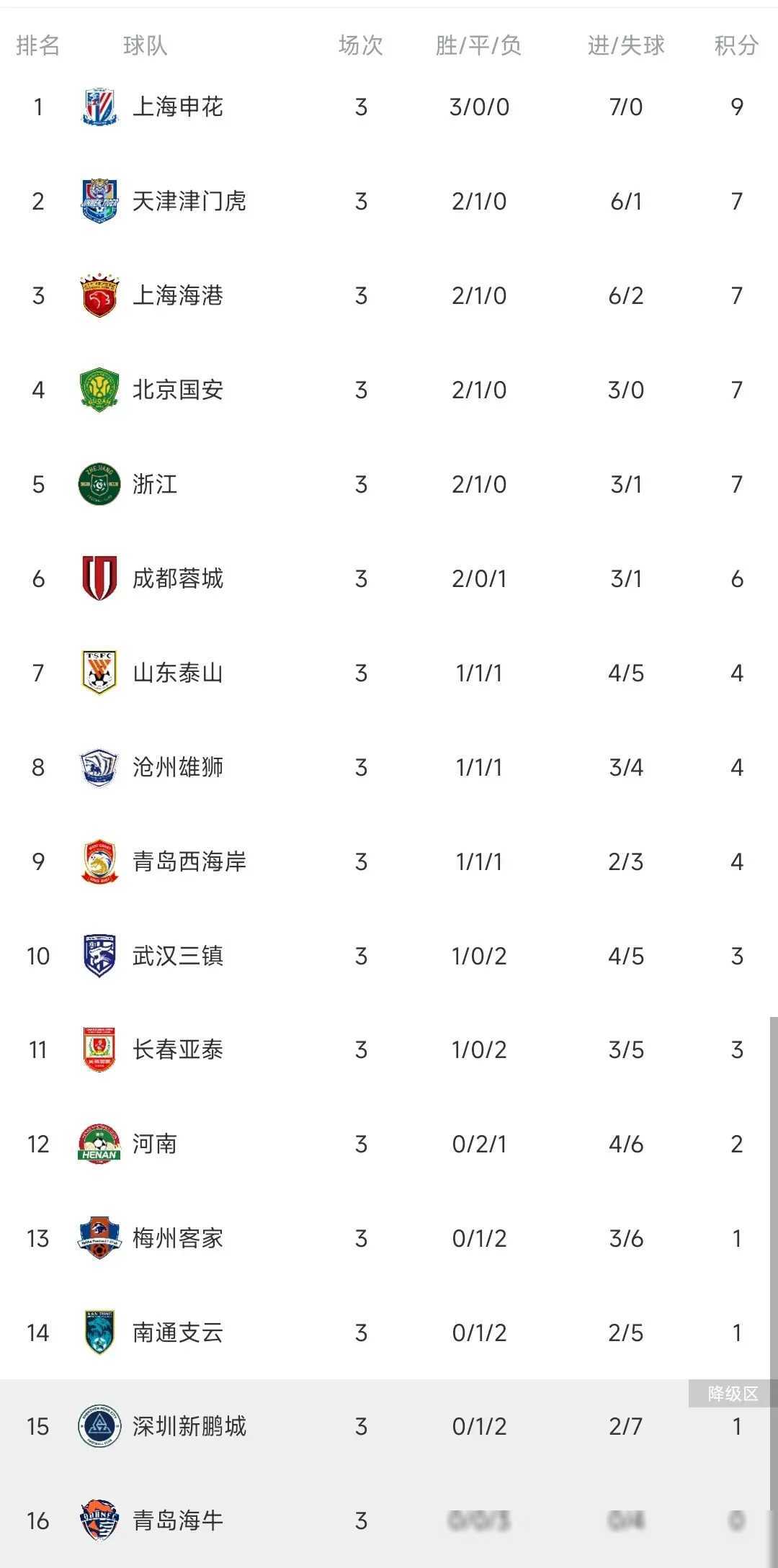Image resolution: width=778 pixels, height=1568 pixels.
Task: Click the 排名 column header
Action: 37,46
